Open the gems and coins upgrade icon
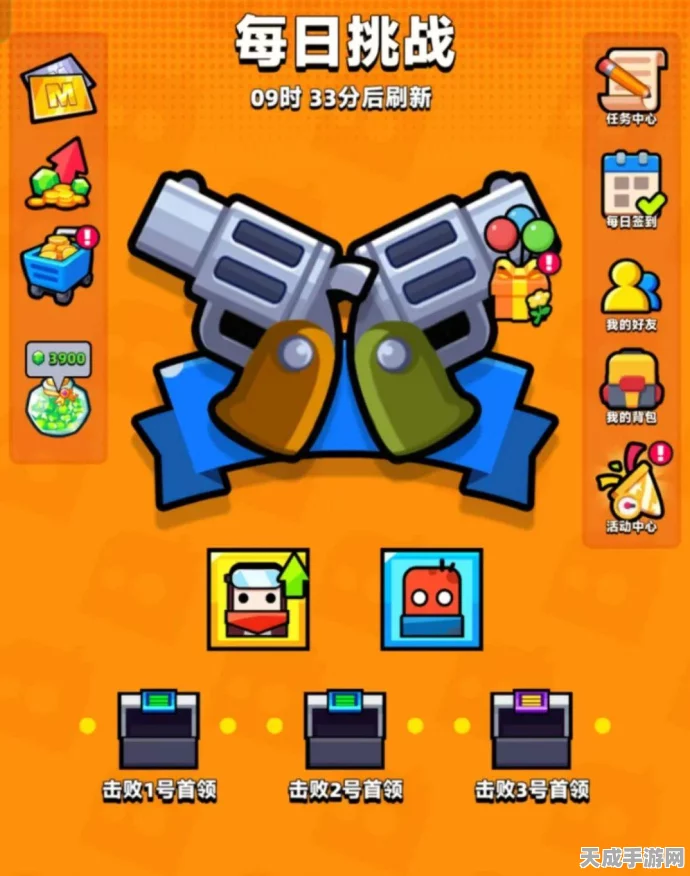This screenshot has width=690, height=876. coord(58,174)
